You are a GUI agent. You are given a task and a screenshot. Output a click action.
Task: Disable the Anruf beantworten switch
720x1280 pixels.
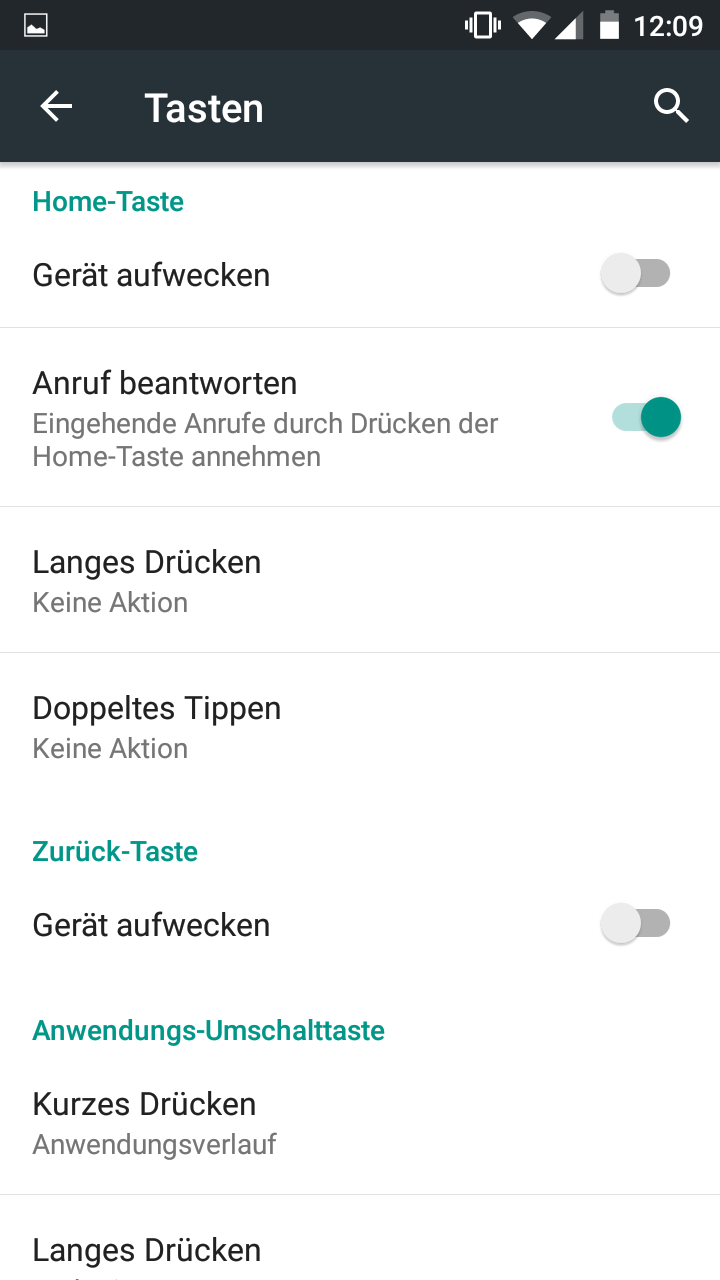[647, 418]
